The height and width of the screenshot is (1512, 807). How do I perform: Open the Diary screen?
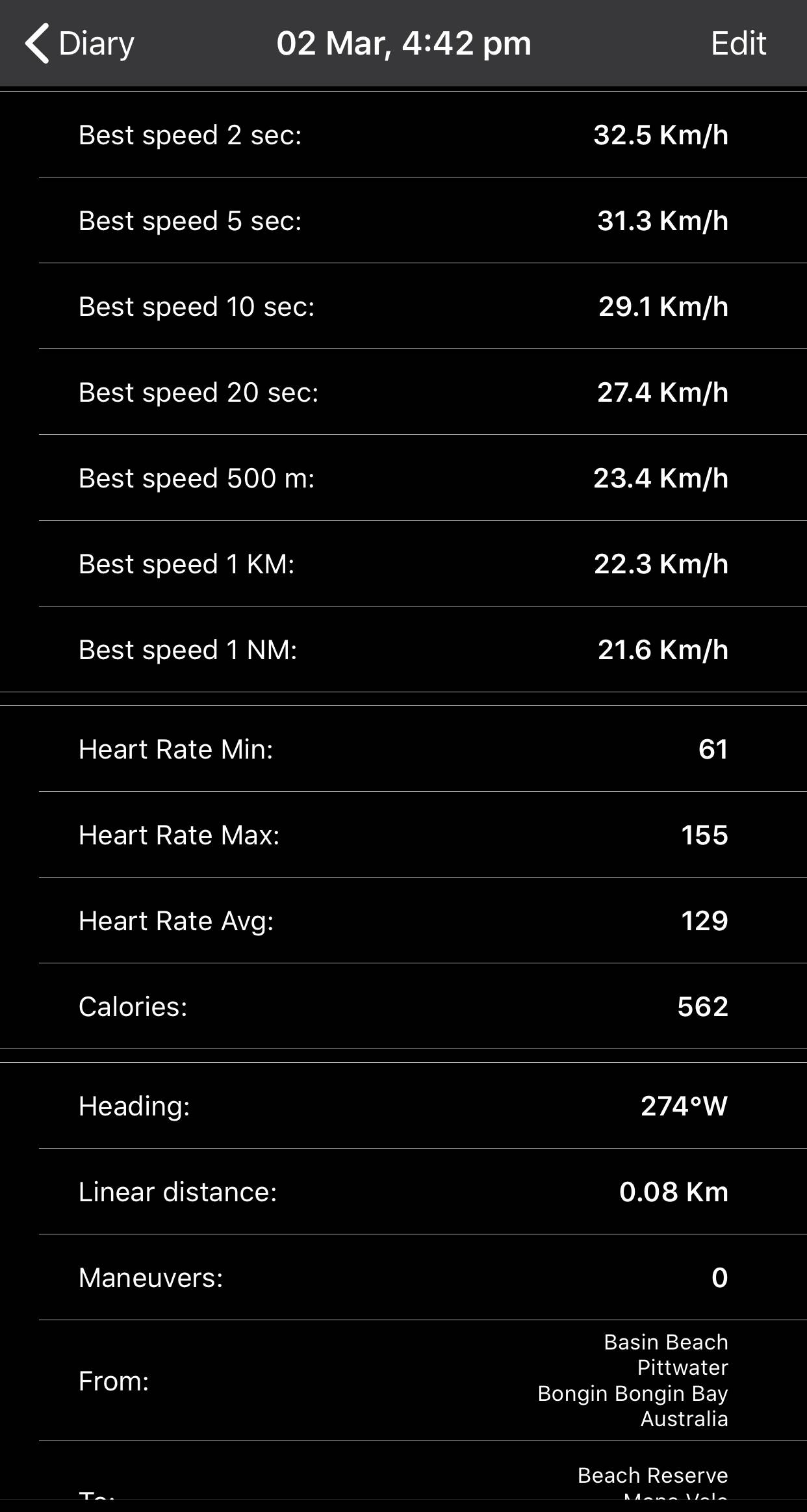[94, 43]
